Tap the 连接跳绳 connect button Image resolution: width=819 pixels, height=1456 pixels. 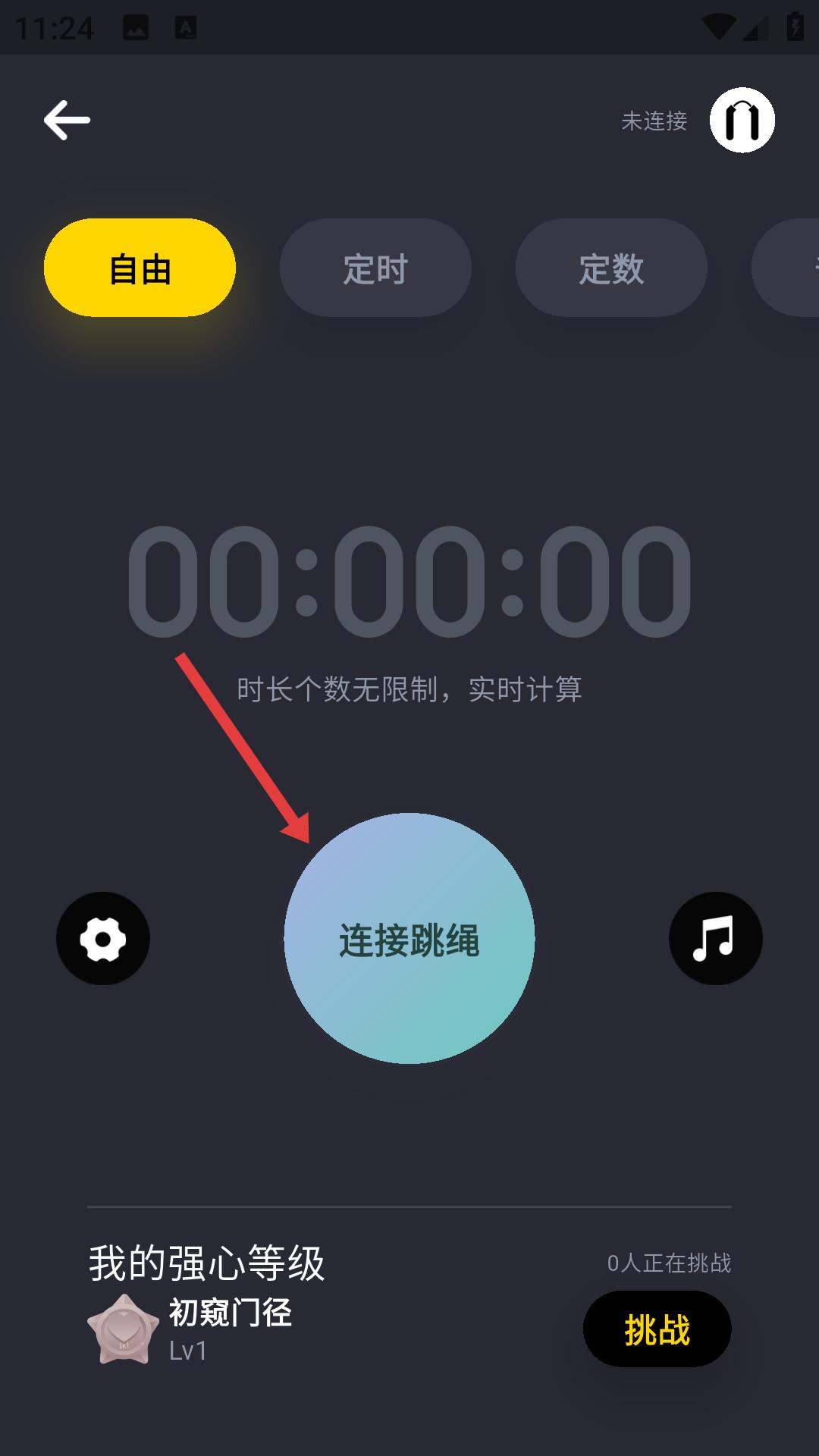[x=409, y=939]
